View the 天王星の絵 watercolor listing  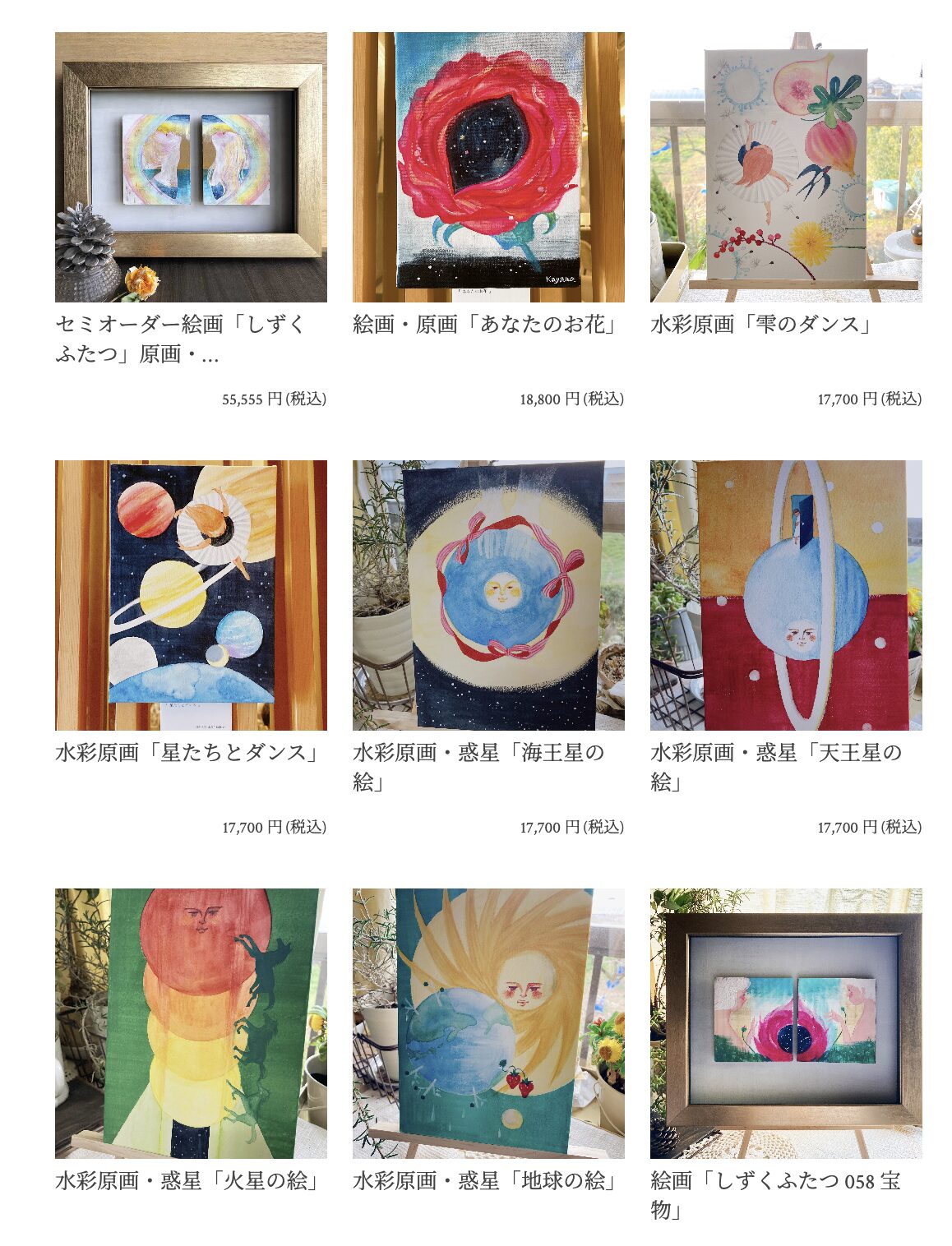tap(786, 595)
